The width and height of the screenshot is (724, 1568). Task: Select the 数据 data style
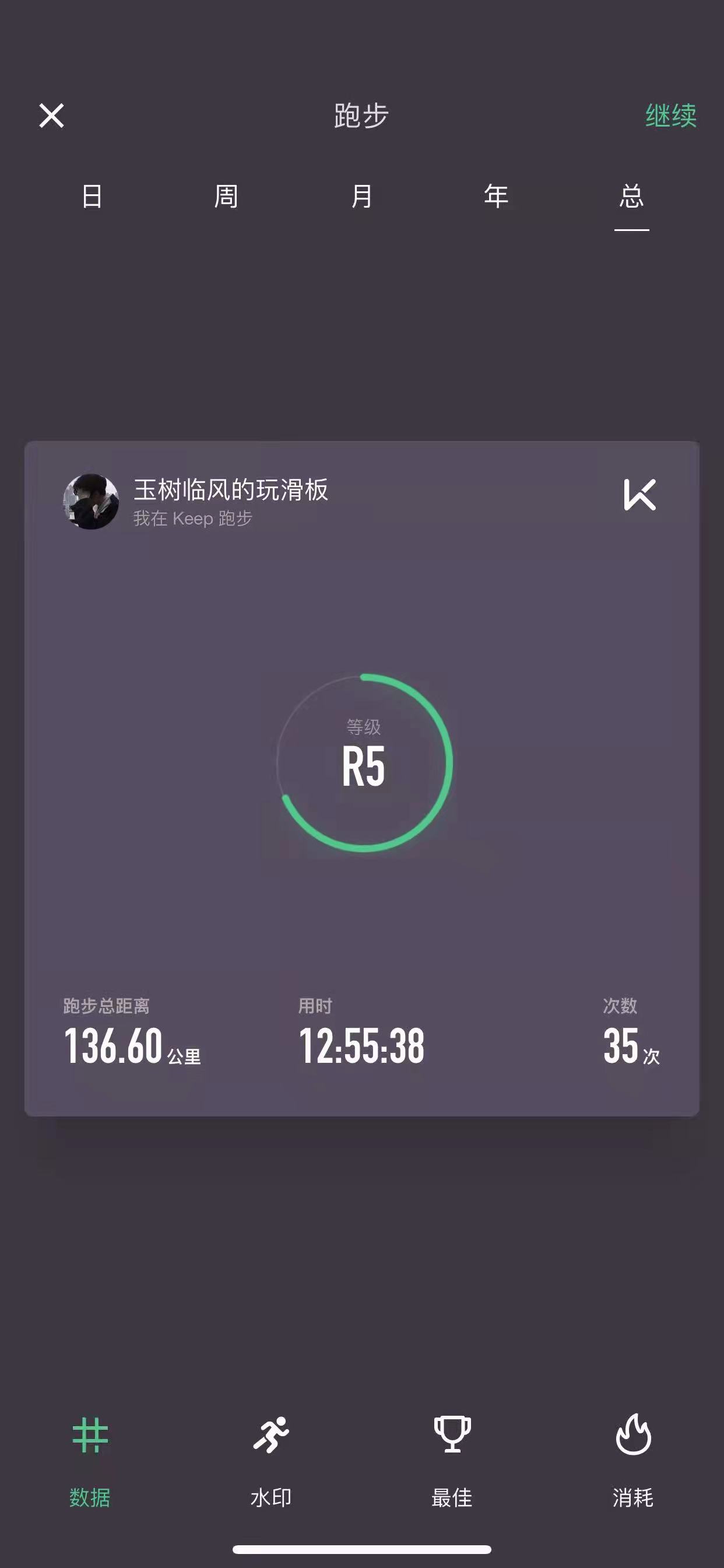[x=90, y=1459]
